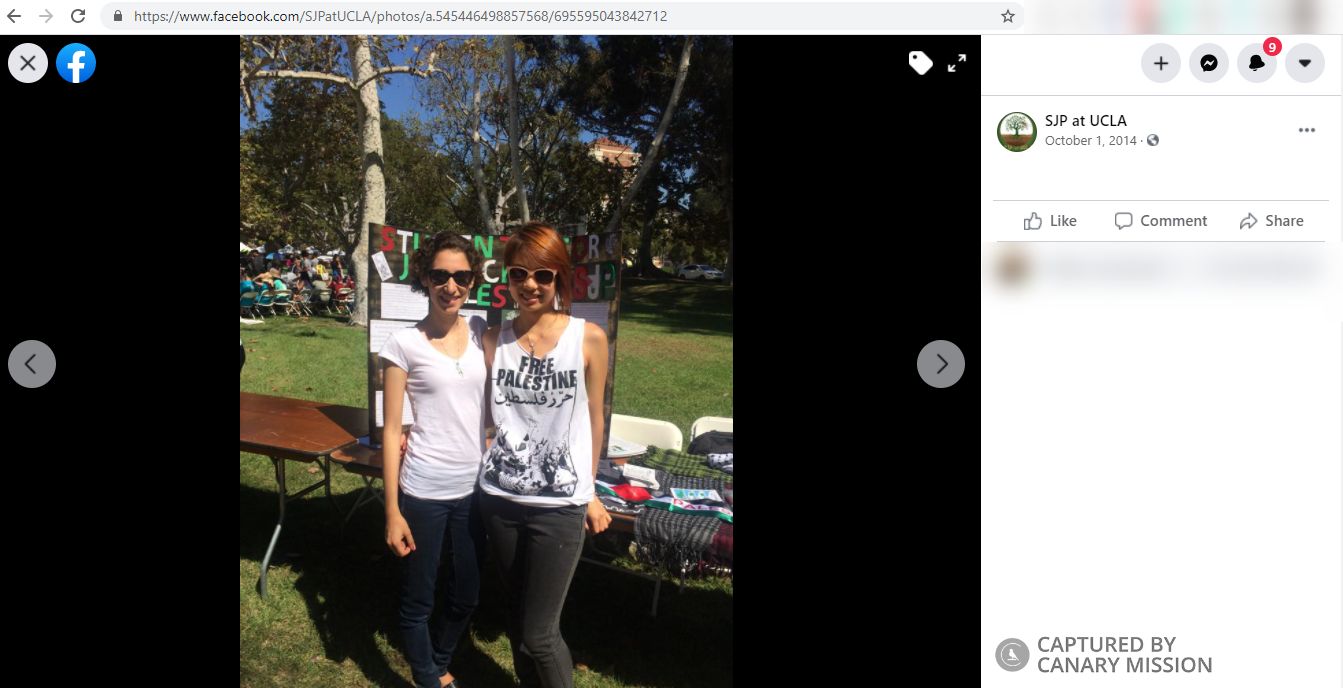This screenshot has width=1343, height=688.
Task: Open SJP at UCLA page
Action: pyautogui.click(x=1085, y=121)
